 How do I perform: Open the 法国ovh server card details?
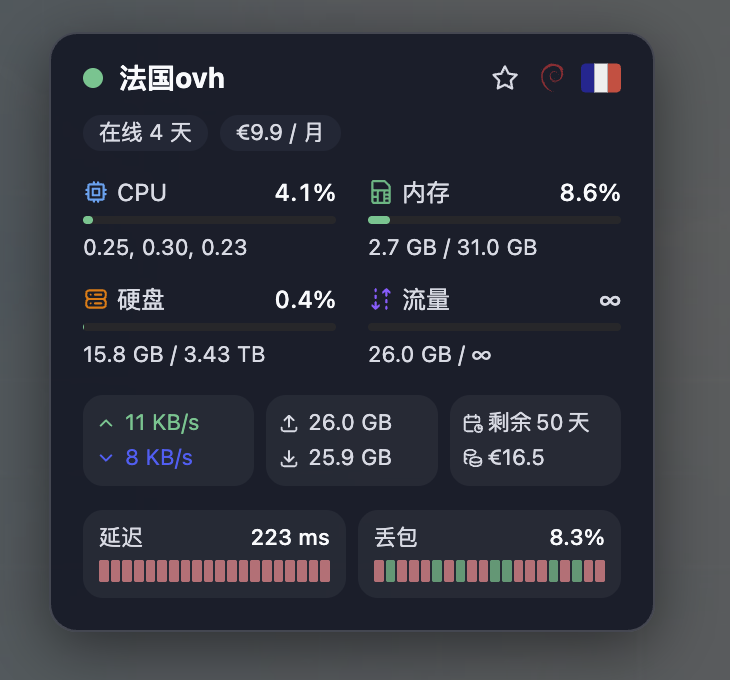tap(172, 78)
